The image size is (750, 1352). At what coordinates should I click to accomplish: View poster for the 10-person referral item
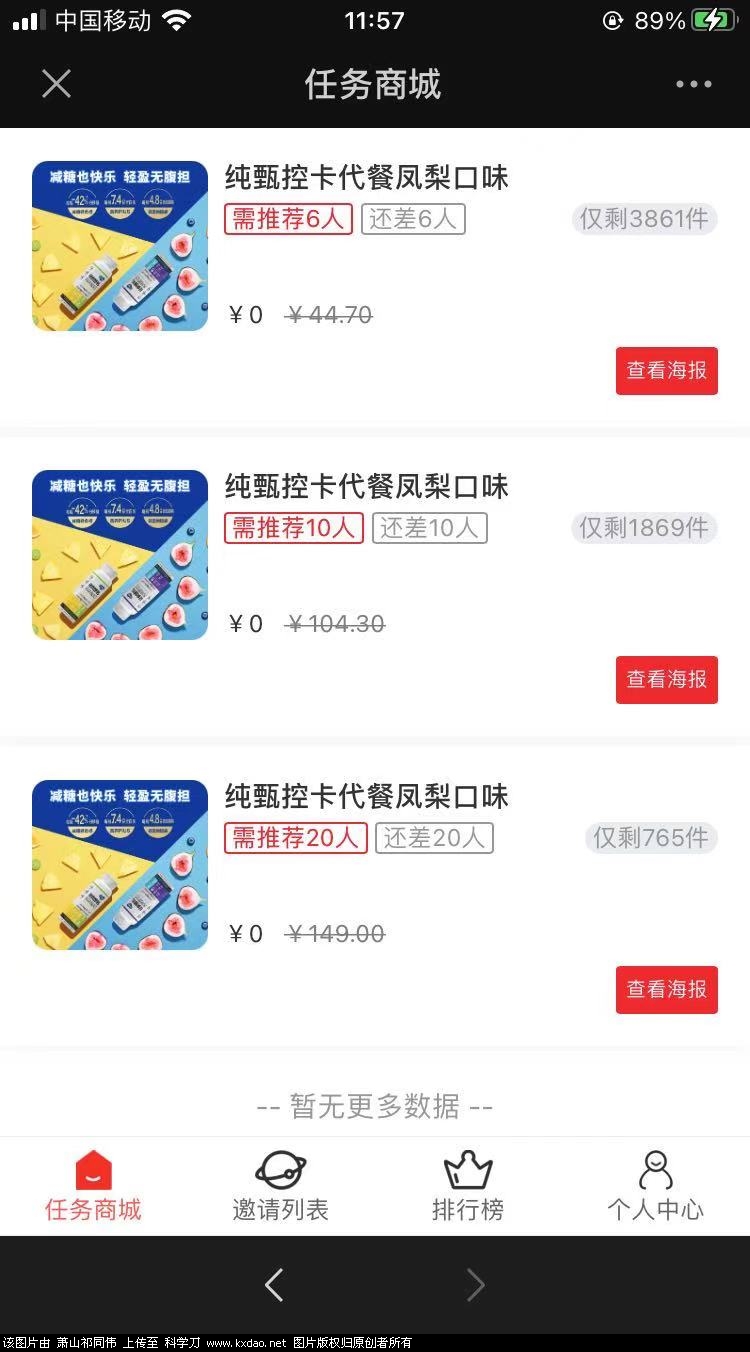(666, 680)
